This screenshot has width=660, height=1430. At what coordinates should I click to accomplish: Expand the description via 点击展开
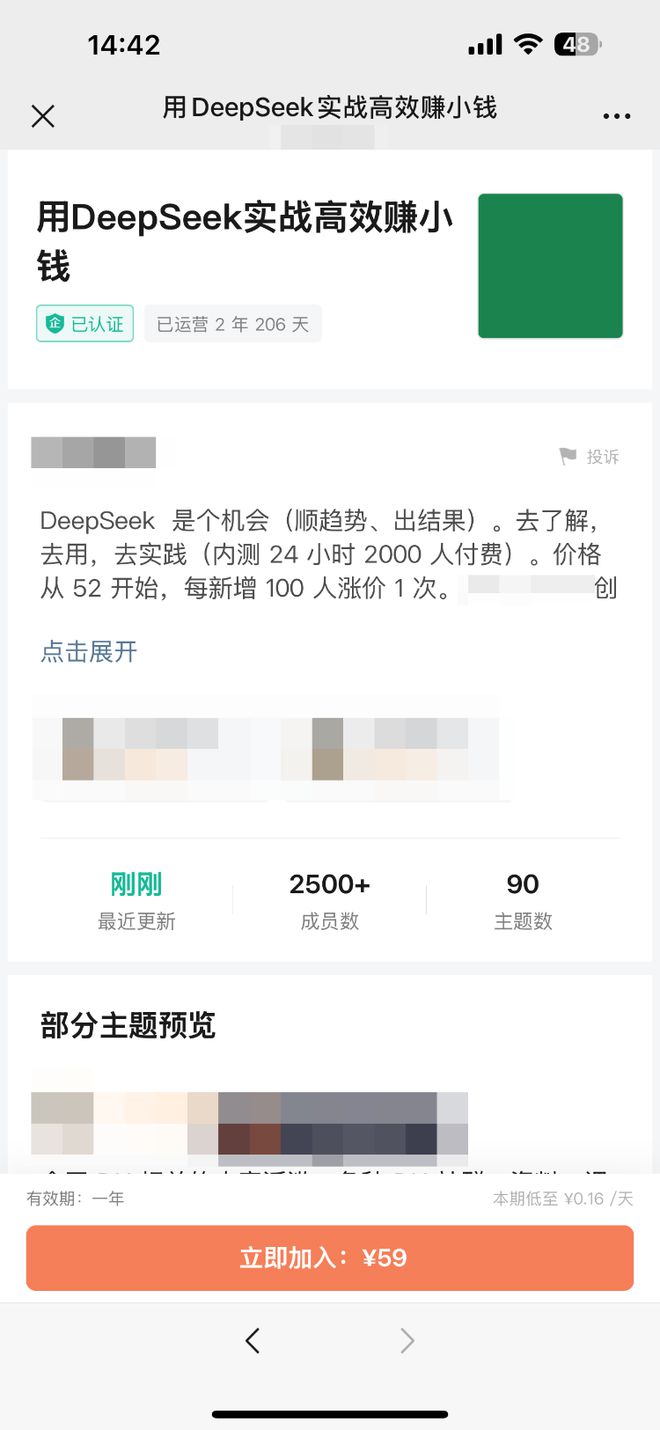coord(88,652)
